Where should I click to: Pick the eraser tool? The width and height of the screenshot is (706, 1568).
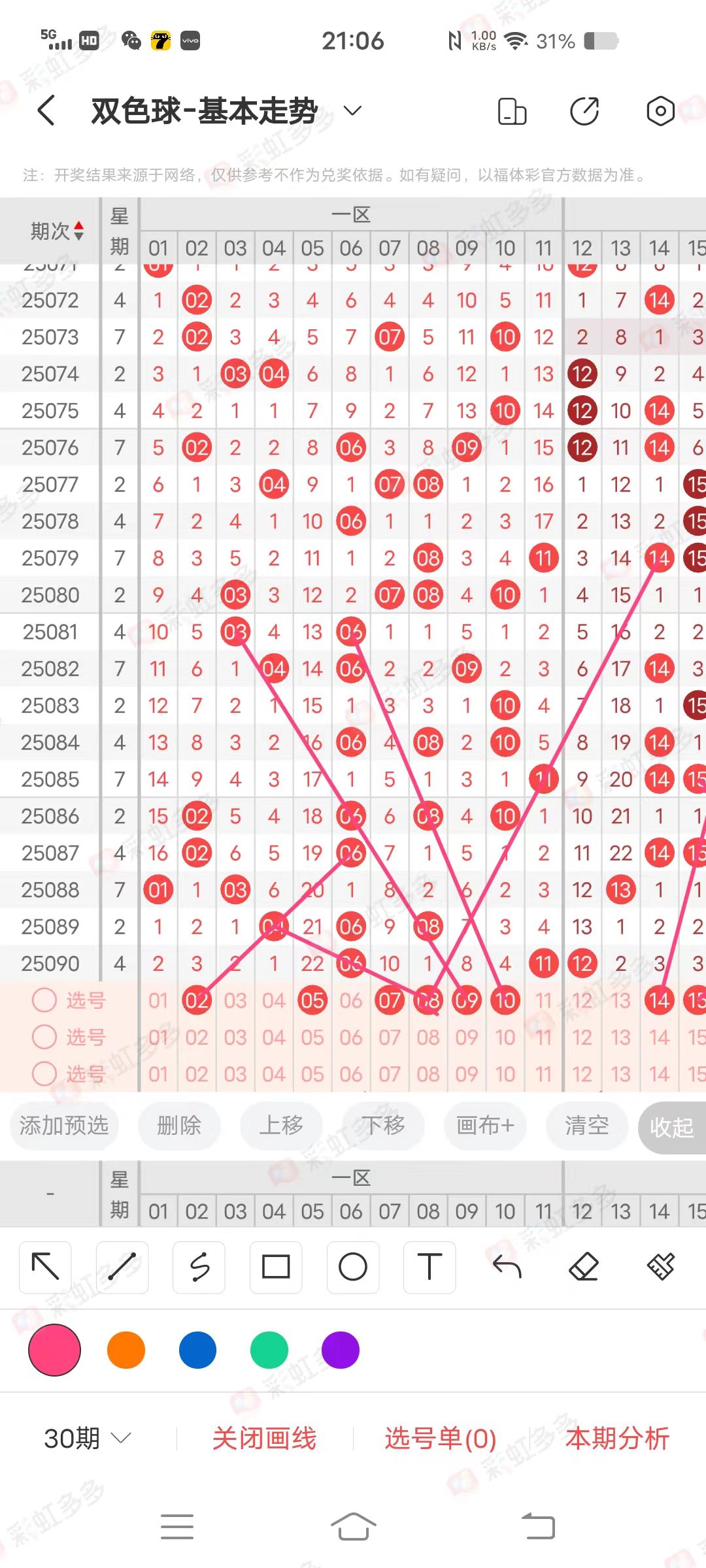click(584, 1267)
